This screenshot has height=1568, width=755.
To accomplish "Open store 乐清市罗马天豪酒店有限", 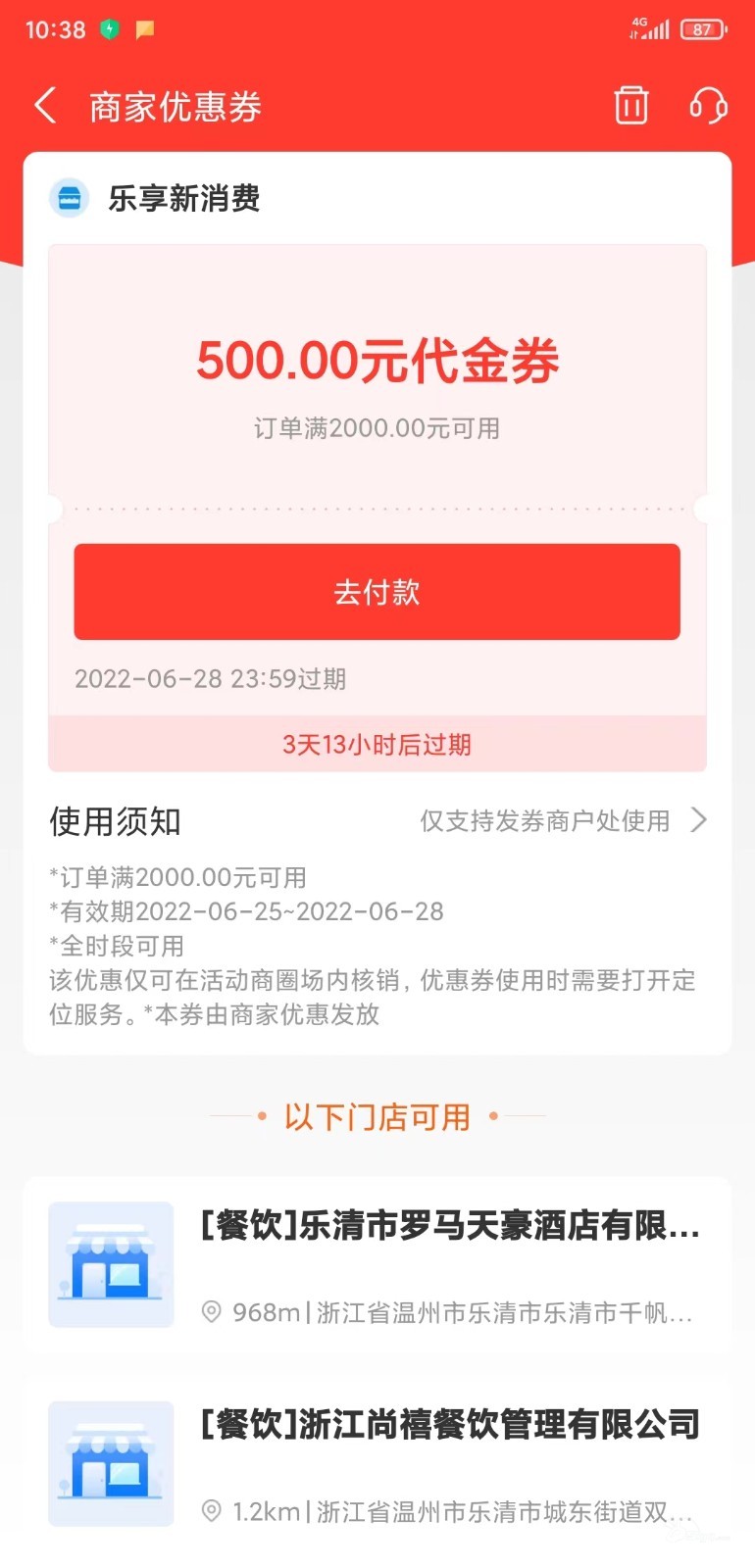I will [x=377, y=1264].
